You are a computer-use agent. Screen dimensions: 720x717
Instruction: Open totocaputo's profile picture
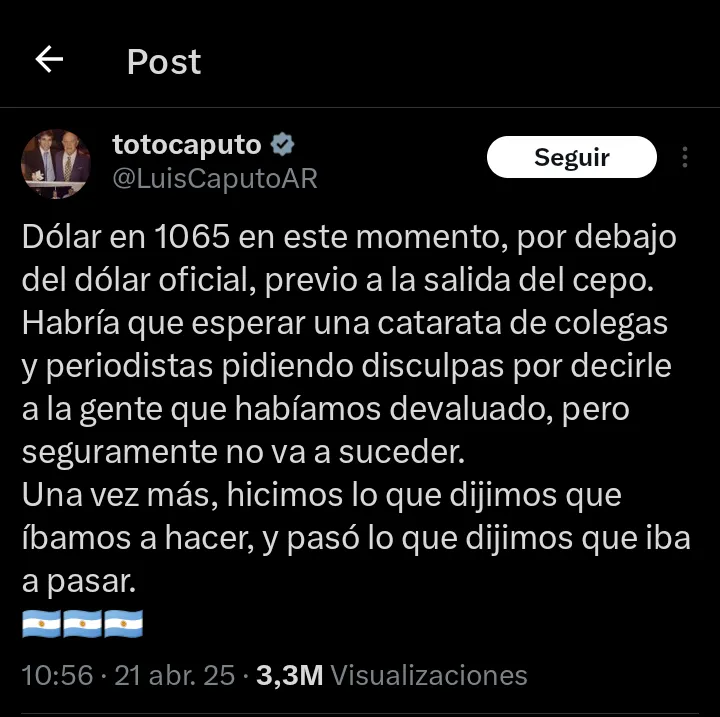coord(56,163)
